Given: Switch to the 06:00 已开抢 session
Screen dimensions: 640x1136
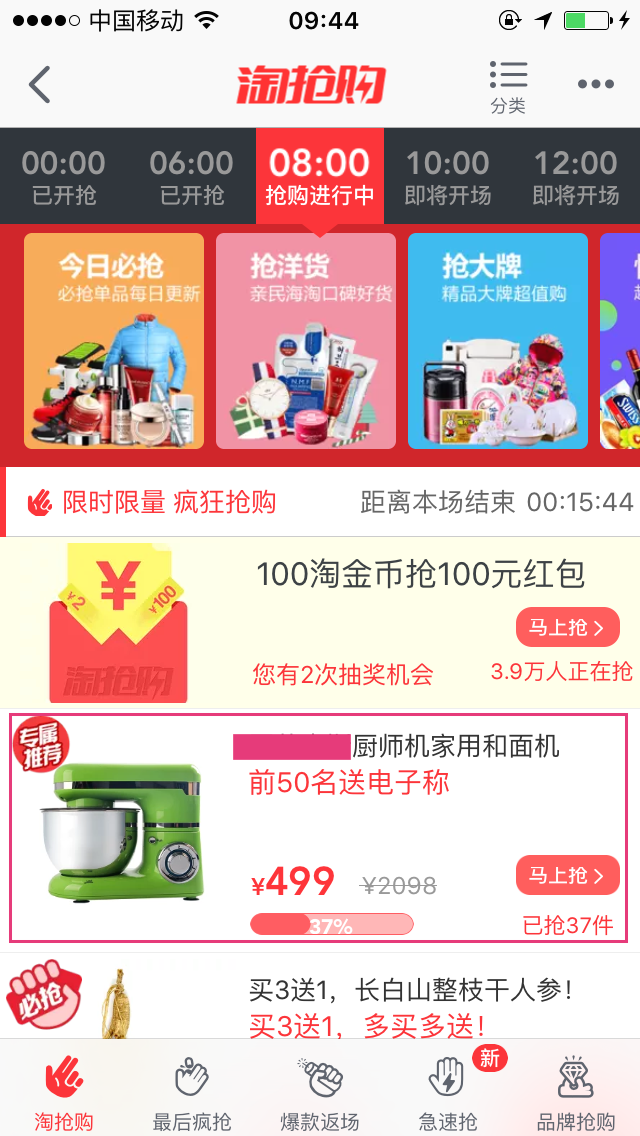Looking at the screenshot, I should [x=191, y=176].
